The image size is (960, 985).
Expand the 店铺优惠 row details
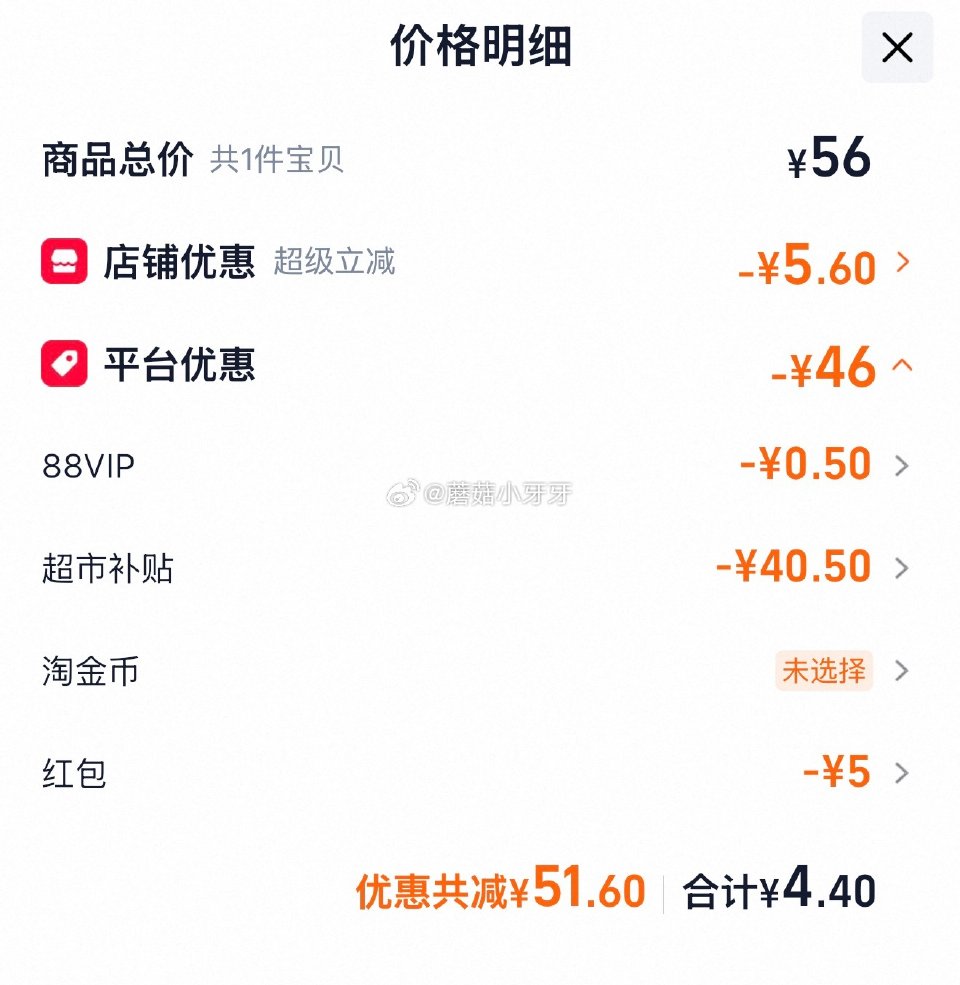[903, 262]
